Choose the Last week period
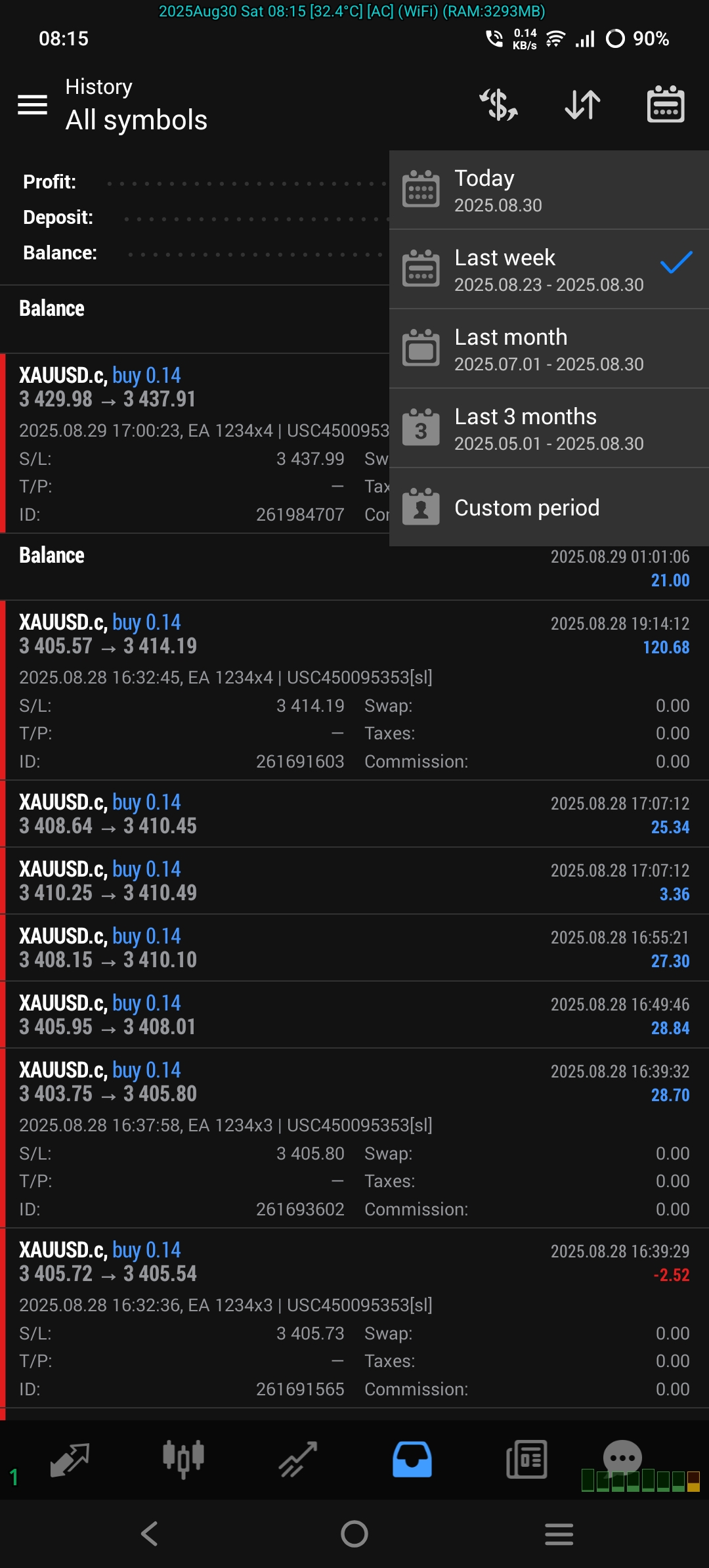This screenshot has width=709, height=1568. [x=549, y=269]
